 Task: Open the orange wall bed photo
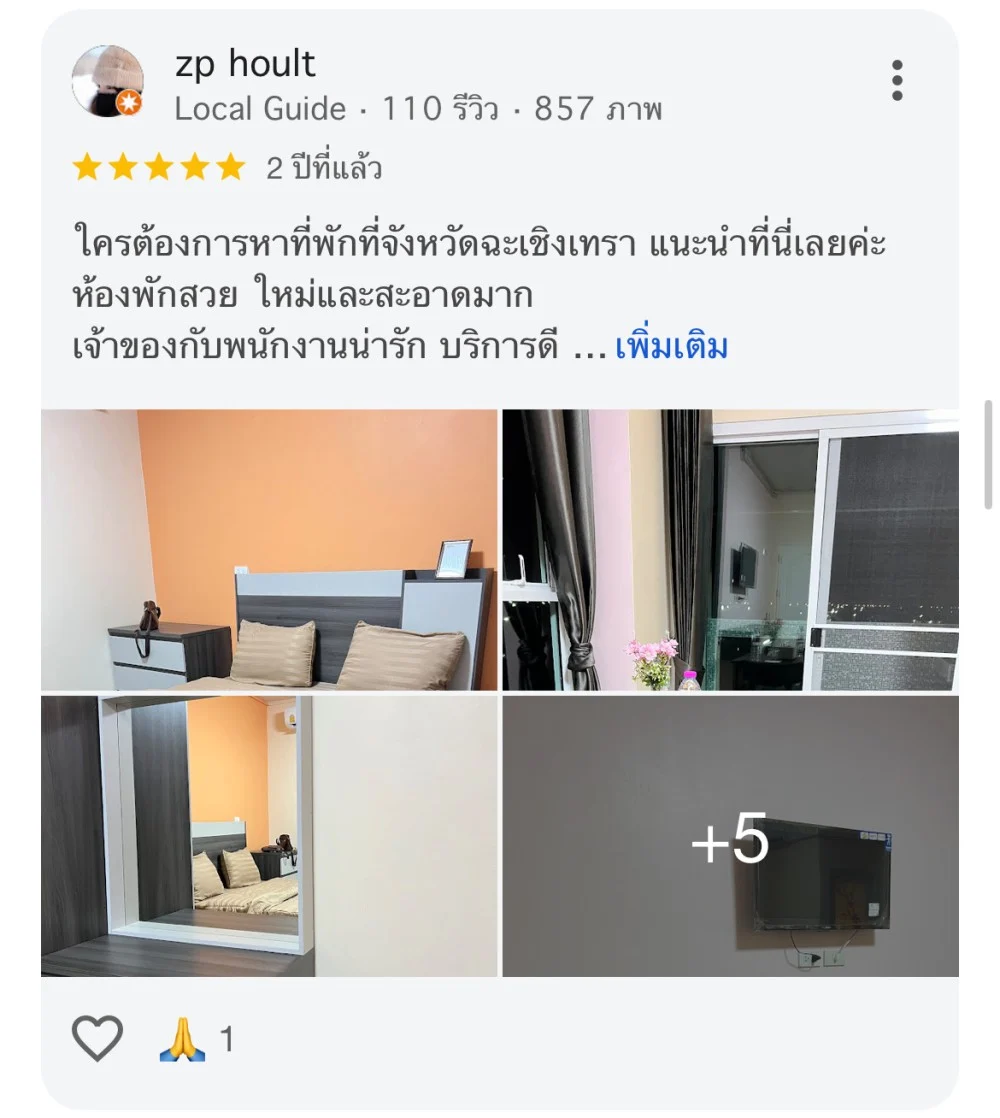(x=269, y=550)
